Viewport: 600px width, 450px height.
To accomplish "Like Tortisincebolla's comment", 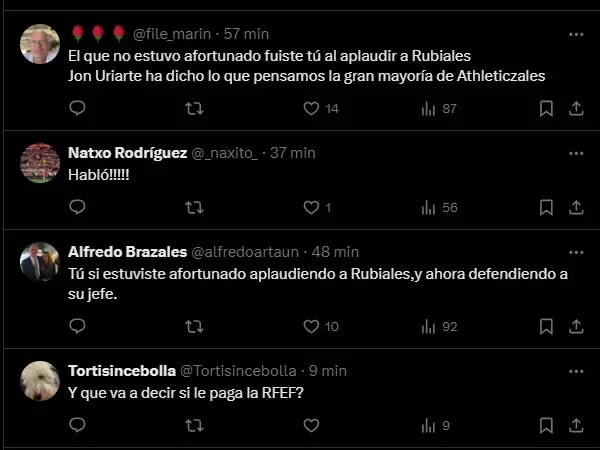I will (311, 425).
